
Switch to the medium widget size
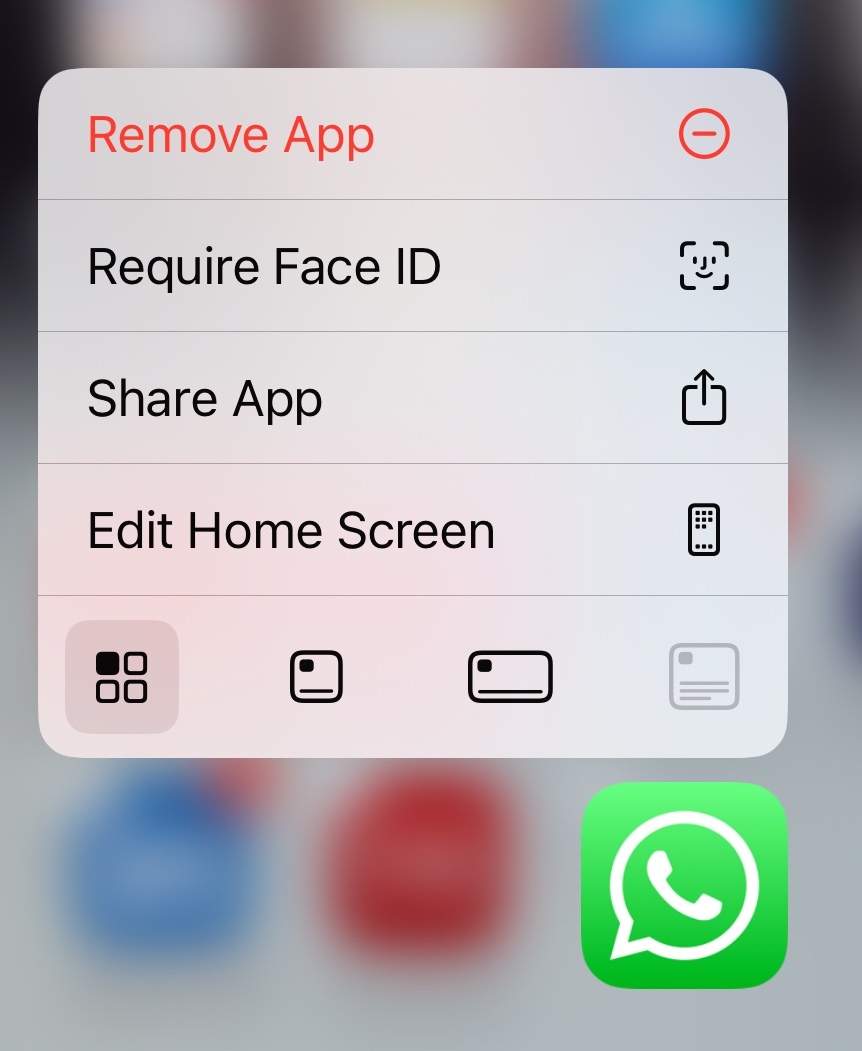(510, 677)
